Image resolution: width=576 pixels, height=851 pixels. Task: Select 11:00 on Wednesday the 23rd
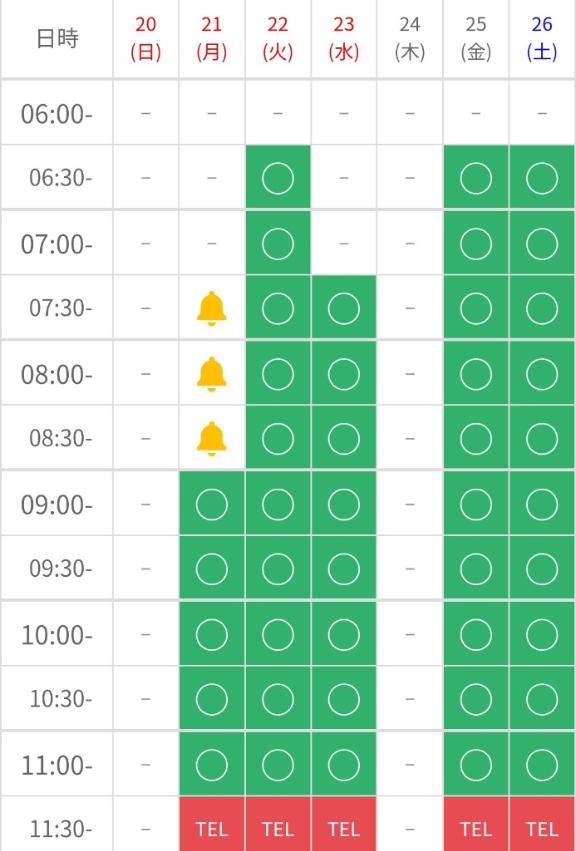[344, 764]
